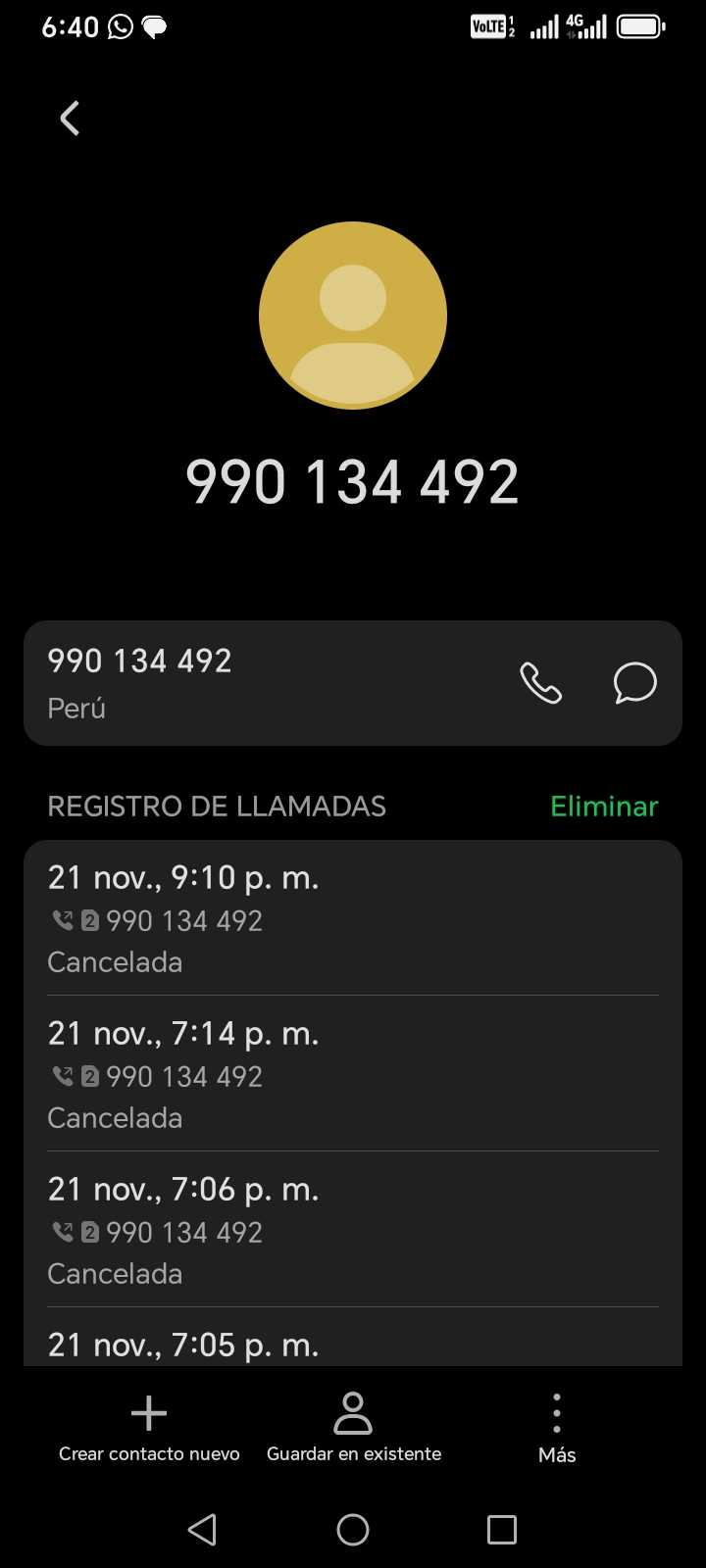Call 990 134 492 with phone icon
The image size is (706, 1568).
tap(540, 683)
